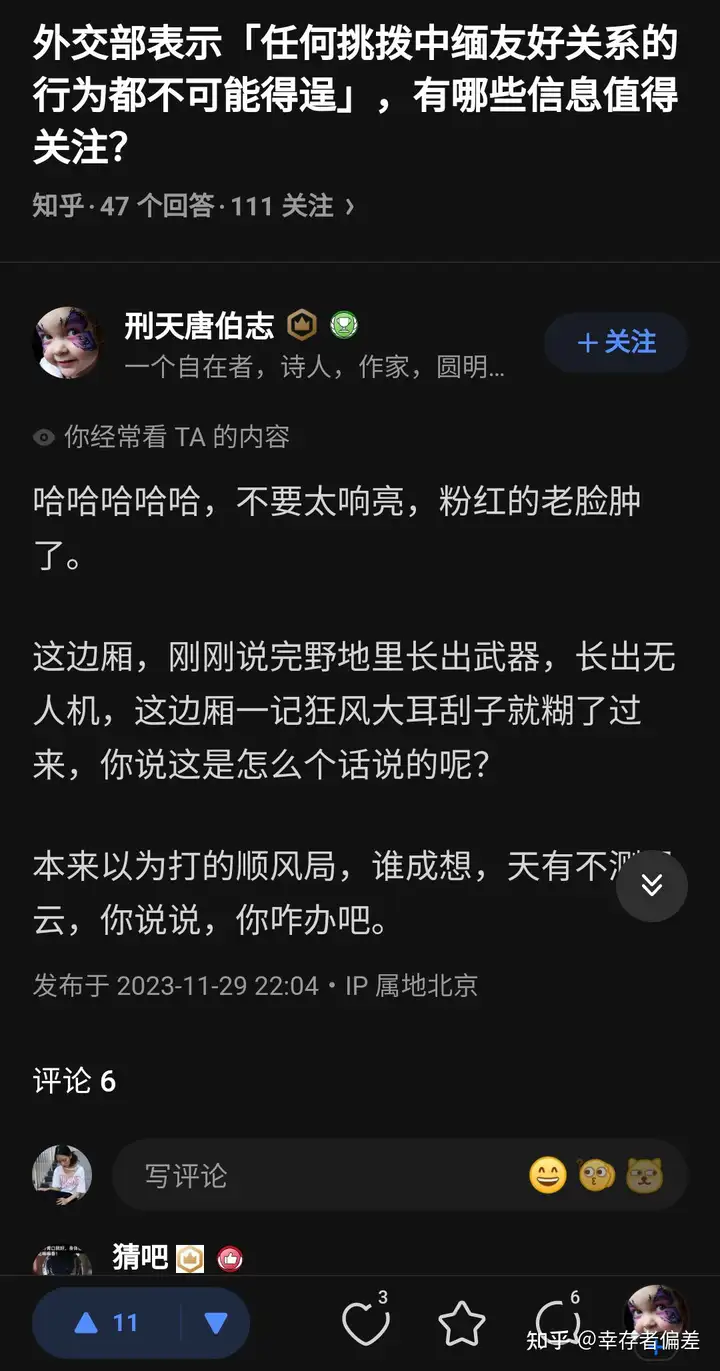Upvote this answer with 11 votes

tap(106, 1323)
